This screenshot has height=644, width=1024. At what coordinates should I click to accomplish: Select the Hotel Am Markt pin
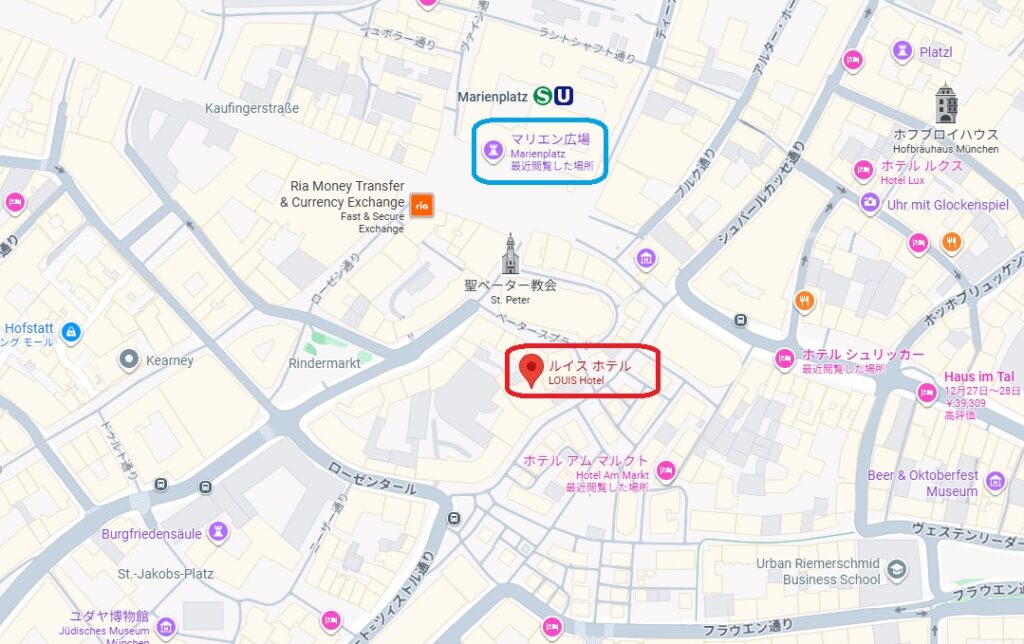666,470
